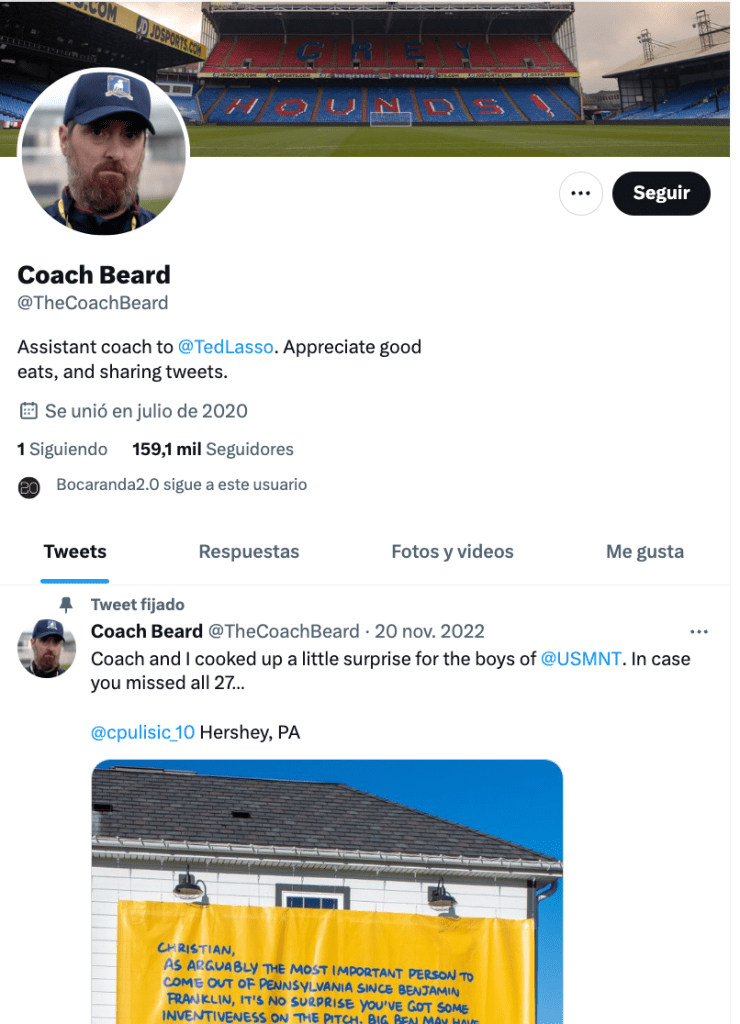740x1024 pixels.
Task: Open the profile's three-dot options menu
Action: pyautogui.click(x=581, y=194)
